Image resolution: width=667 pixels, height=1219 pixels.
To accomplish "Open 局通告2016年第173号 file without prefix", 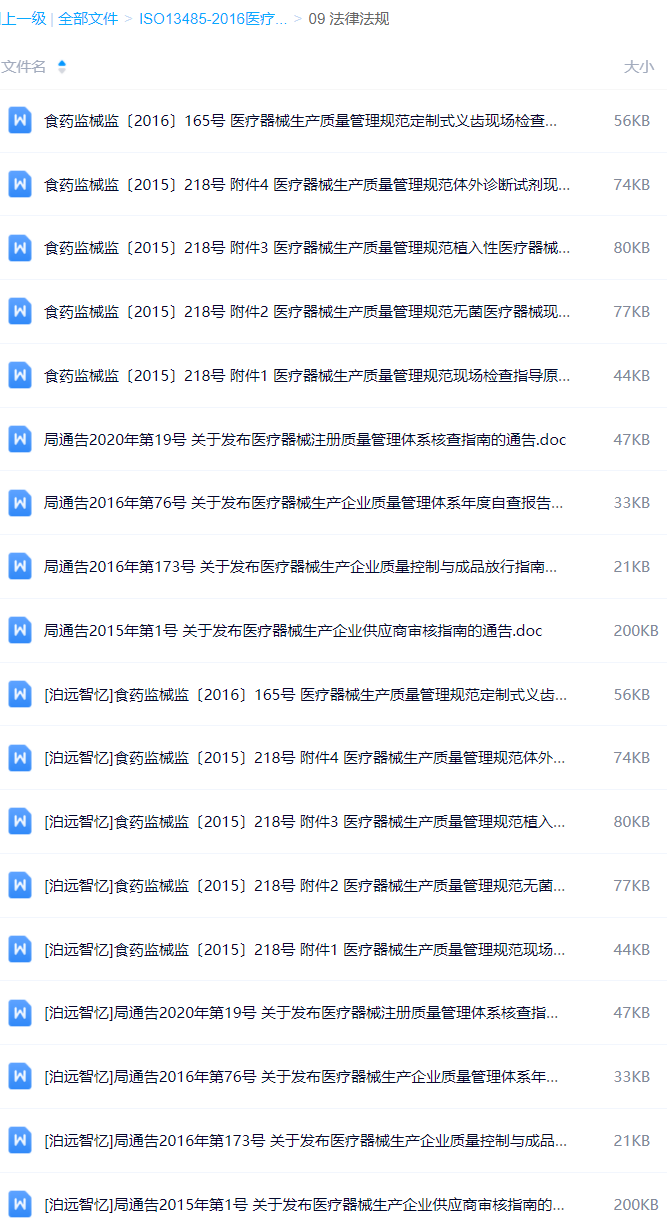I will (x=301, y=567).
